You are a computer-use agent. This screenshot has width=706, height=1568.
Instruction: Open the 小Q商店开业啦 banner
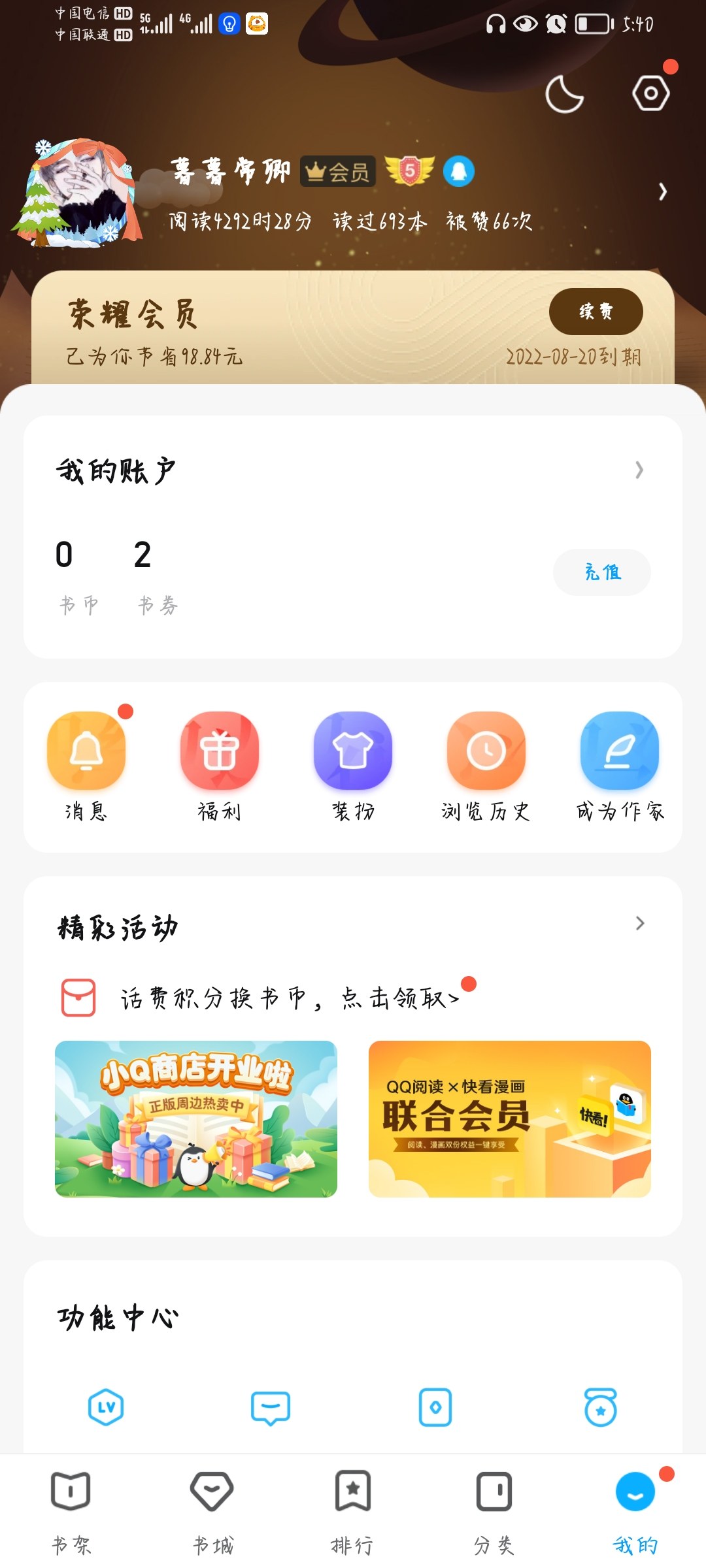pyautogui.click(x=196, y=1119)
